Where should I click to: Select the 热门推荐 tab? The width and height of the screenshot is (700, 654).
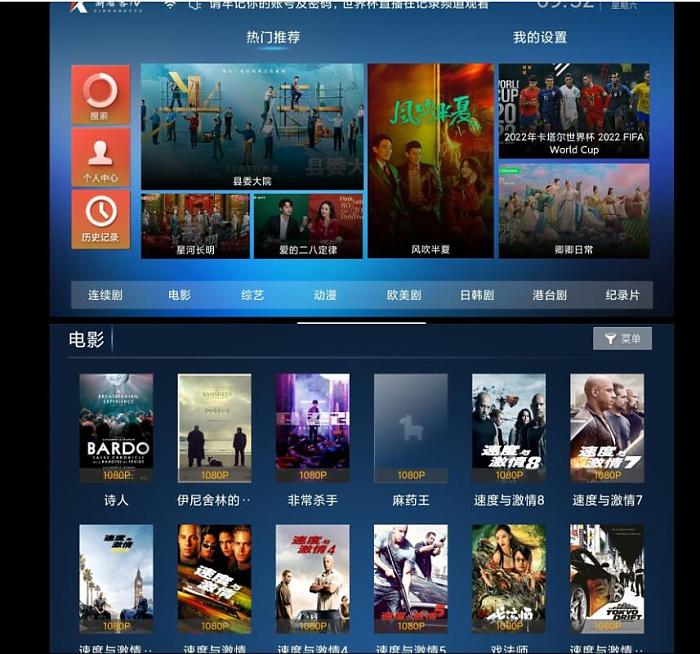[273, 37]
